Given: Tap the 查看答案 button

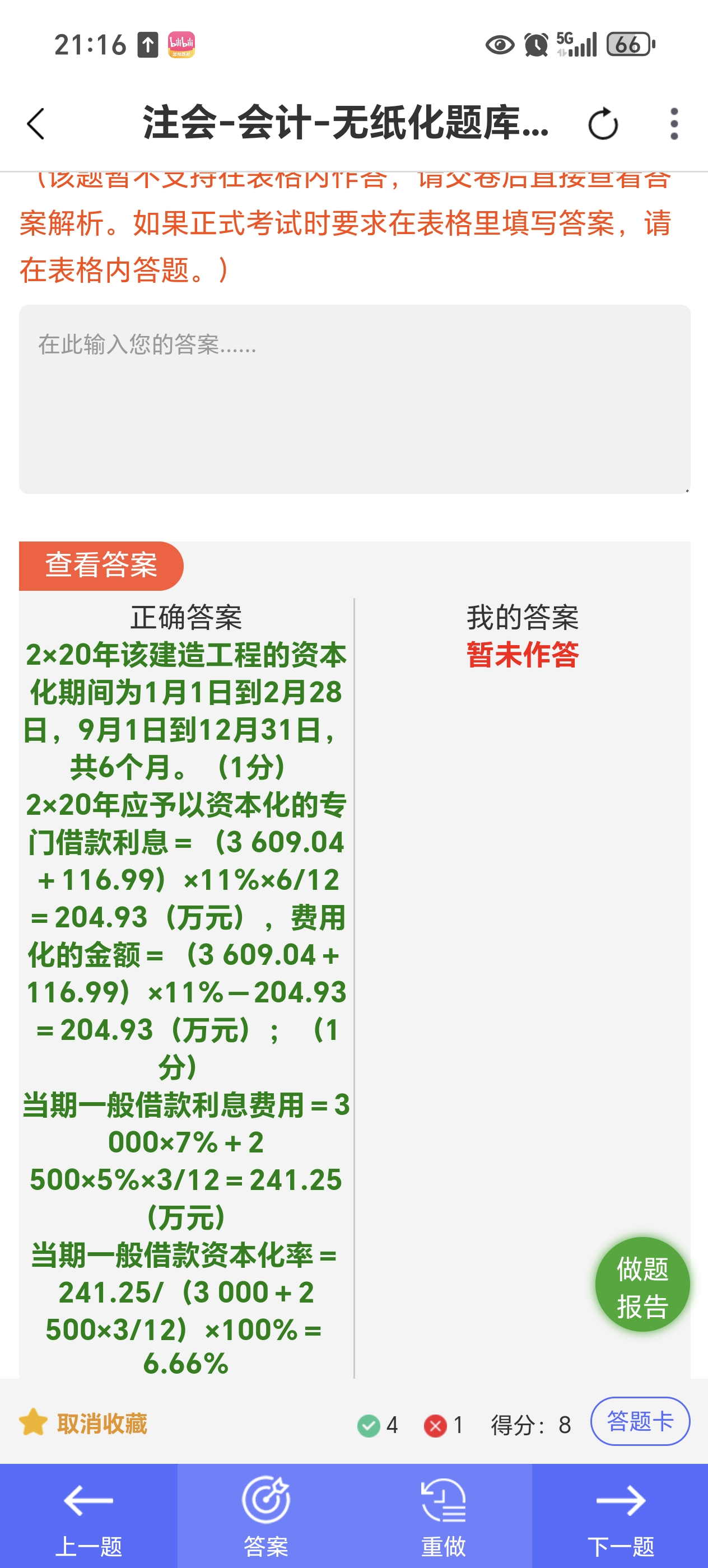Looking at the screenshot, I should pyautogui.click(x=101, y=566).
